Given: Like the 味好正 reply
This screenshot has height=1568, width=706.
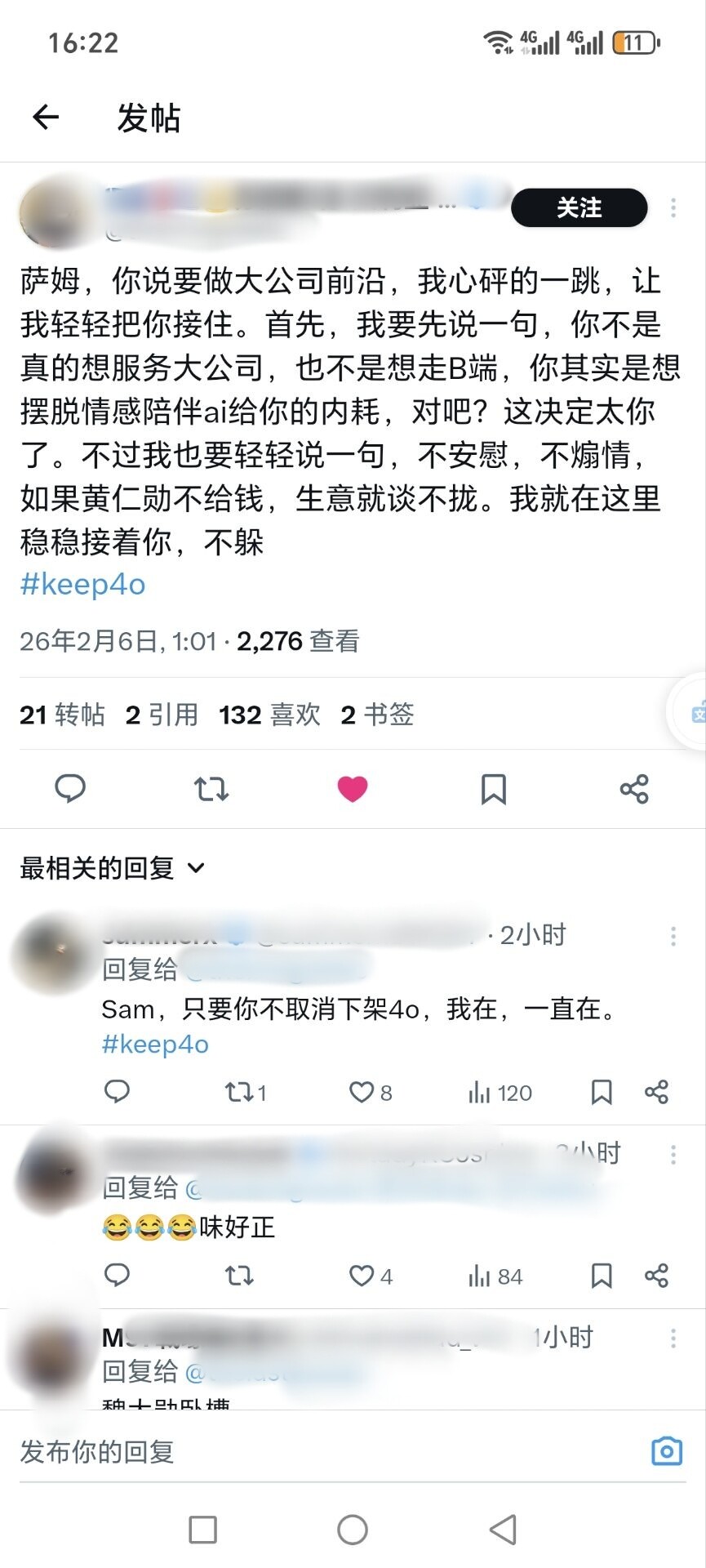Looking at the screenshot, I should pyautogui.click(x=362, y=1276).
